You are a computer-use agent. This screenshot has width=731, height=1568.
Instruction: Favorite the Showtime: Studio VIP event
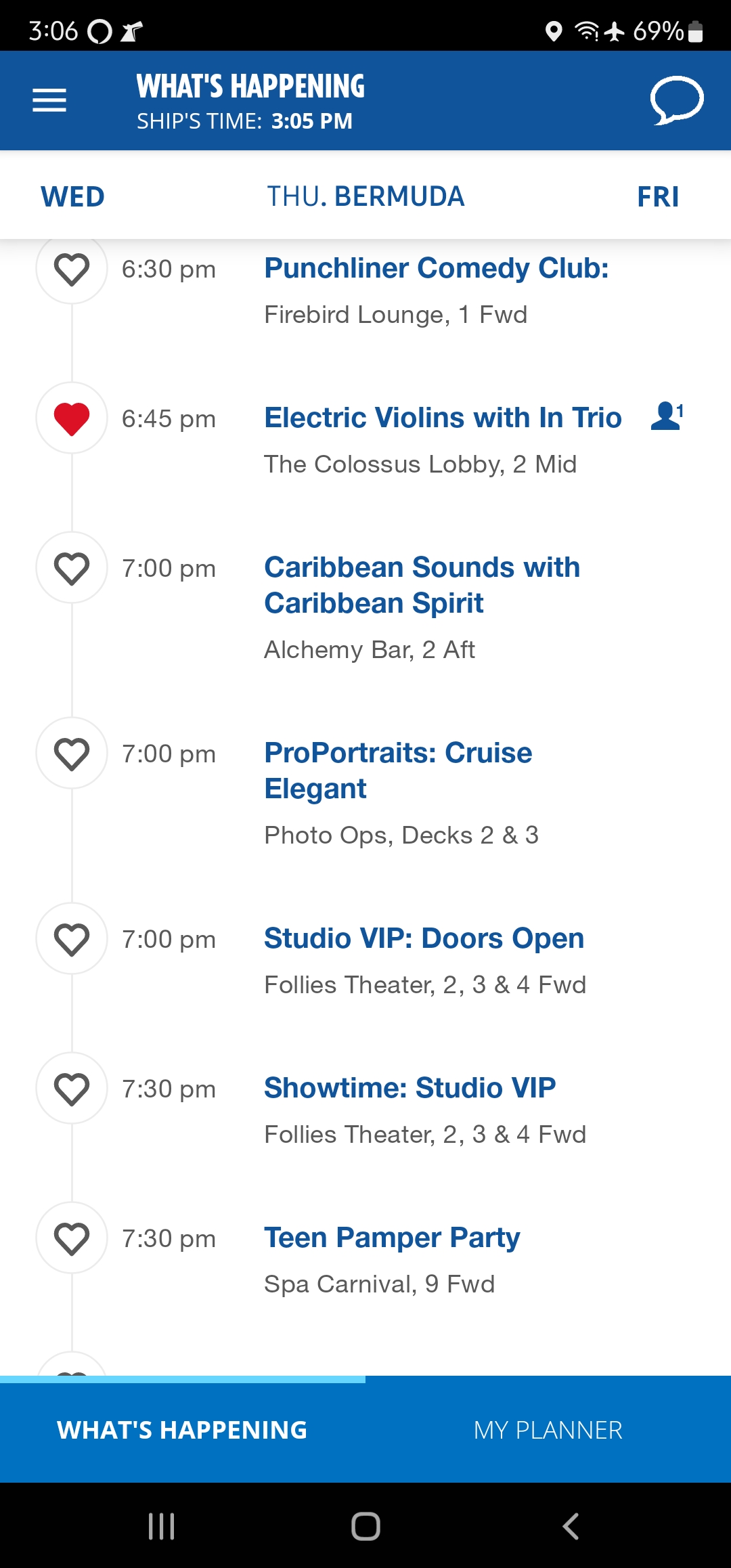[x=72, y=1089]
